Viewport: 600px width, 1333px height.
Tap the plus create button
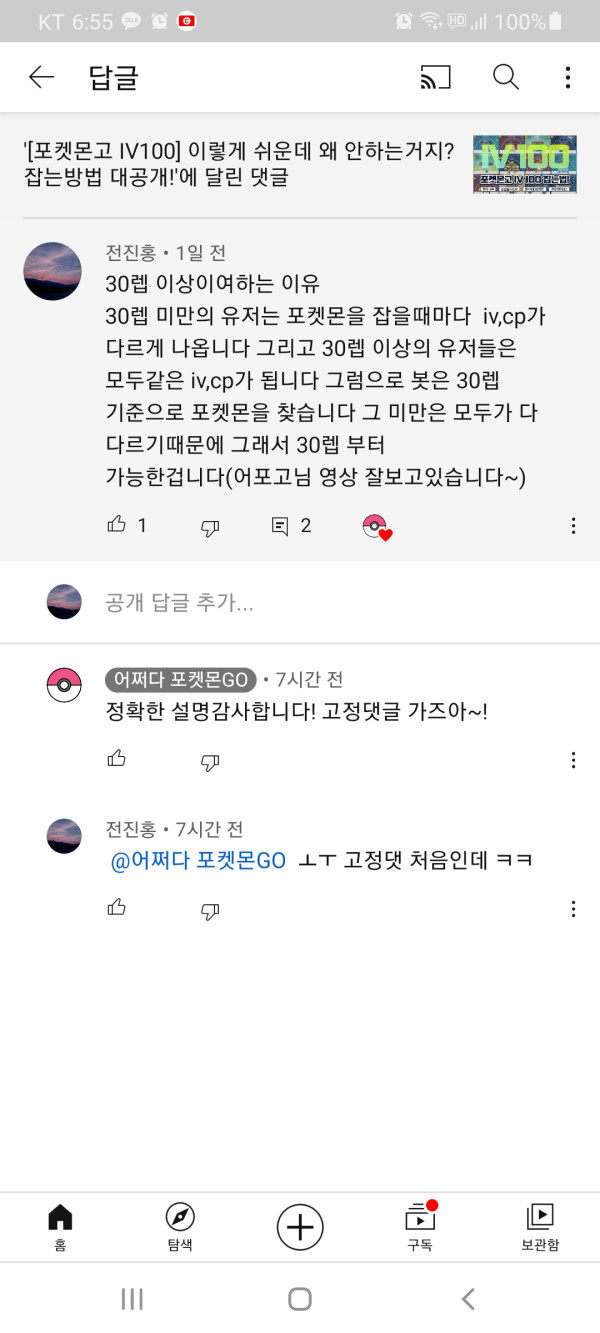click(x=300, y=1226)
